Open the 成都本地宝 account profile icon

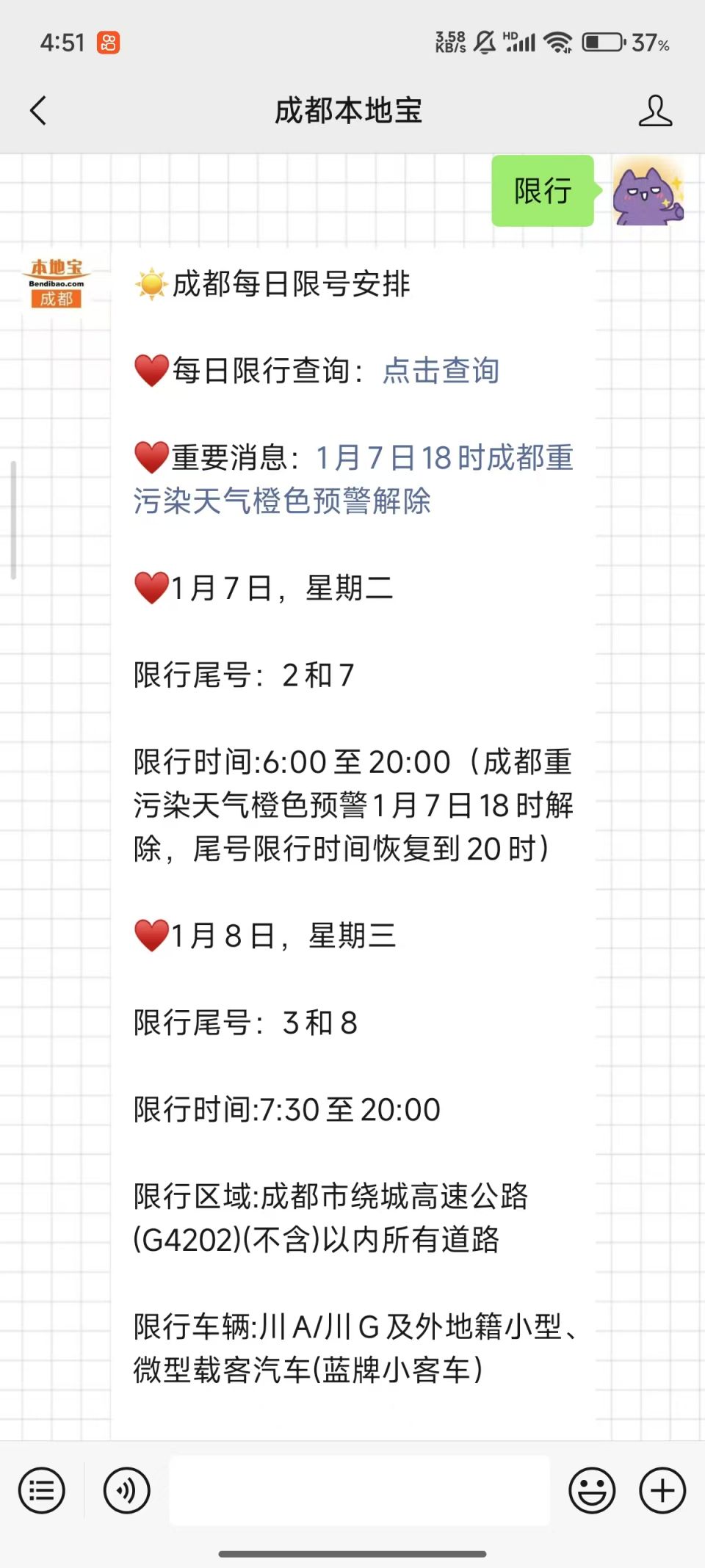(654, 111)
